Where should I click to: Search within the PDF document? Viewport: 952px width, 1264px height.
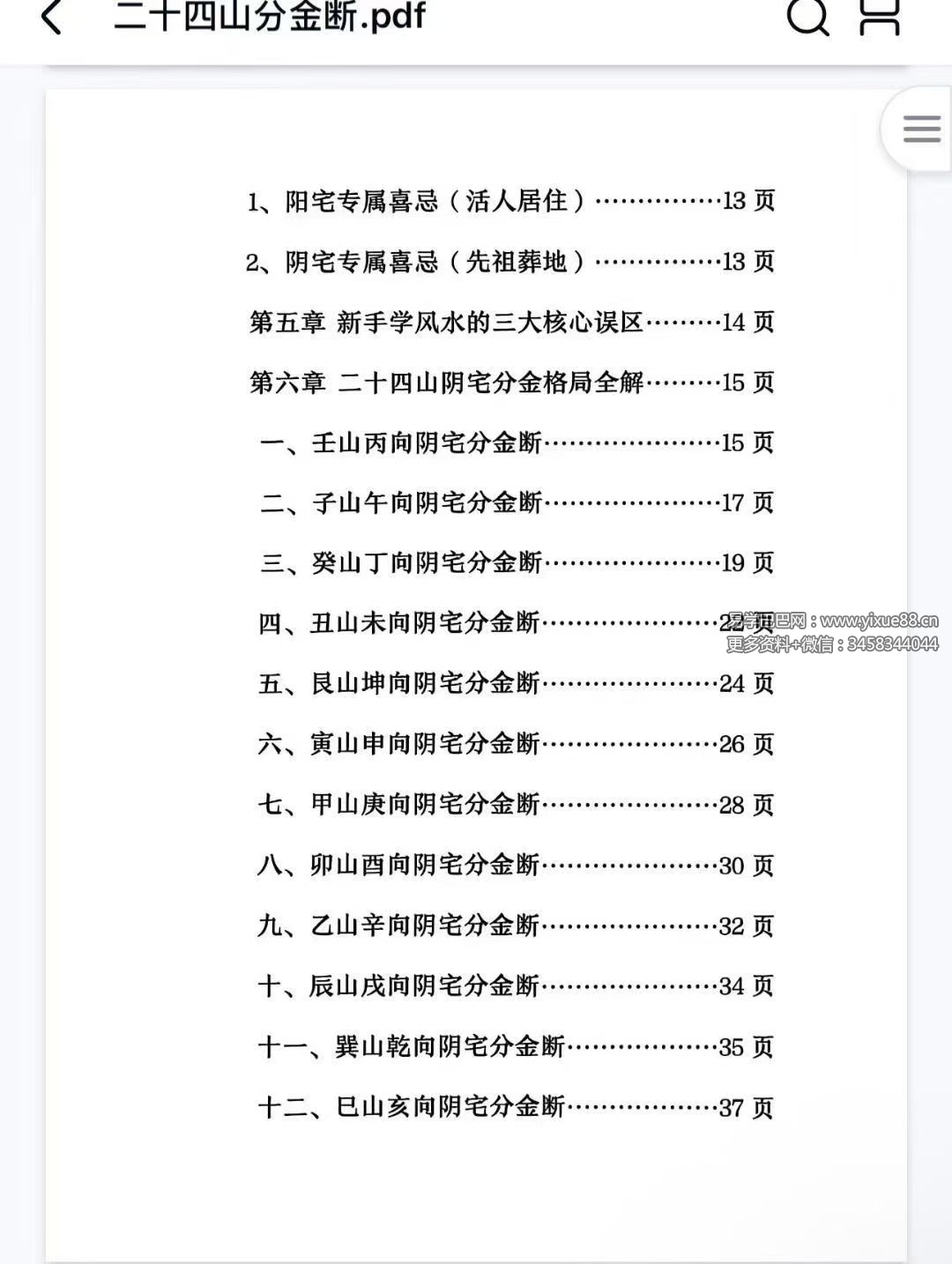[807, 16]
